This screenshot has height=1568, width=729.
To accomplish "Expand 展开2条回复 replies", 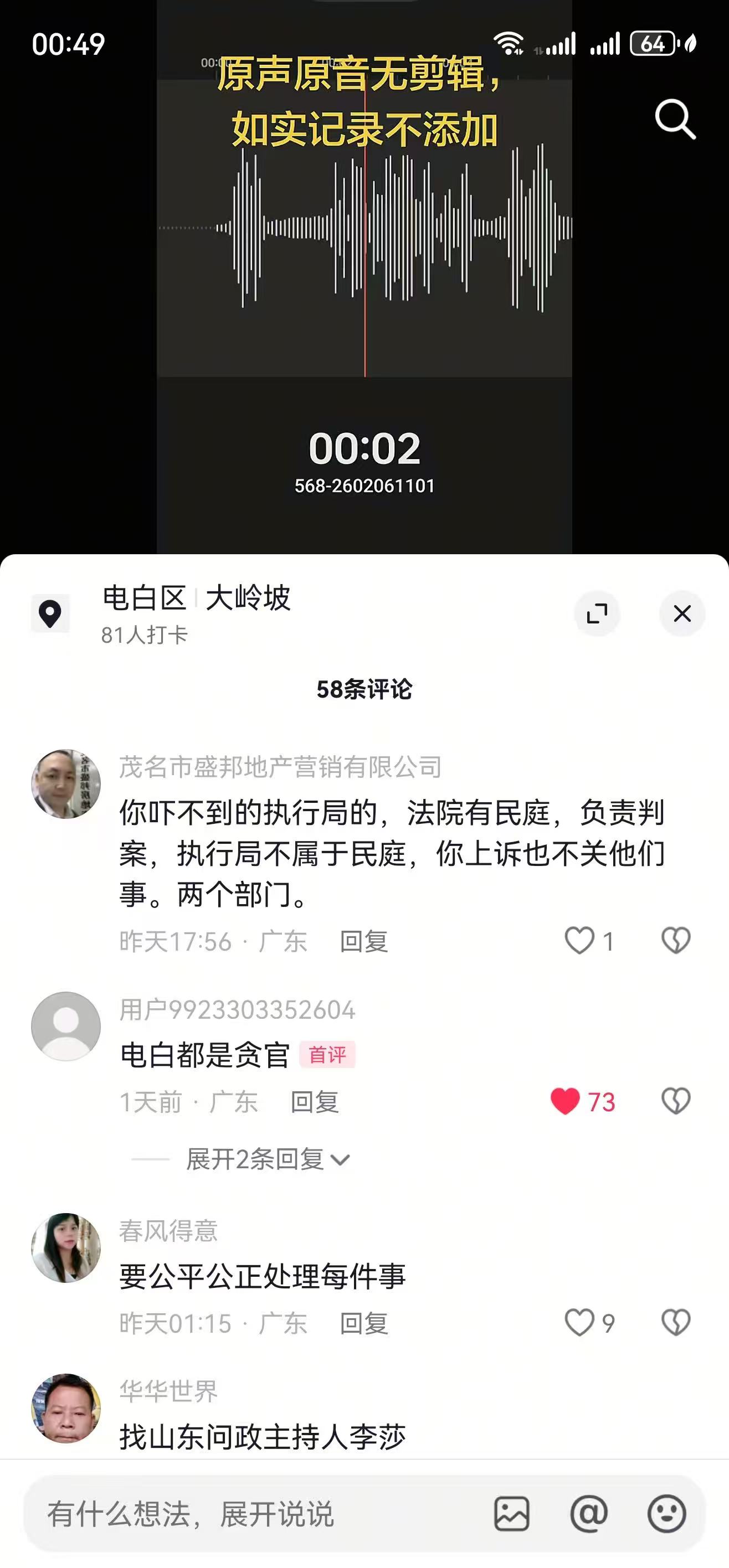I will (268, 1159).
